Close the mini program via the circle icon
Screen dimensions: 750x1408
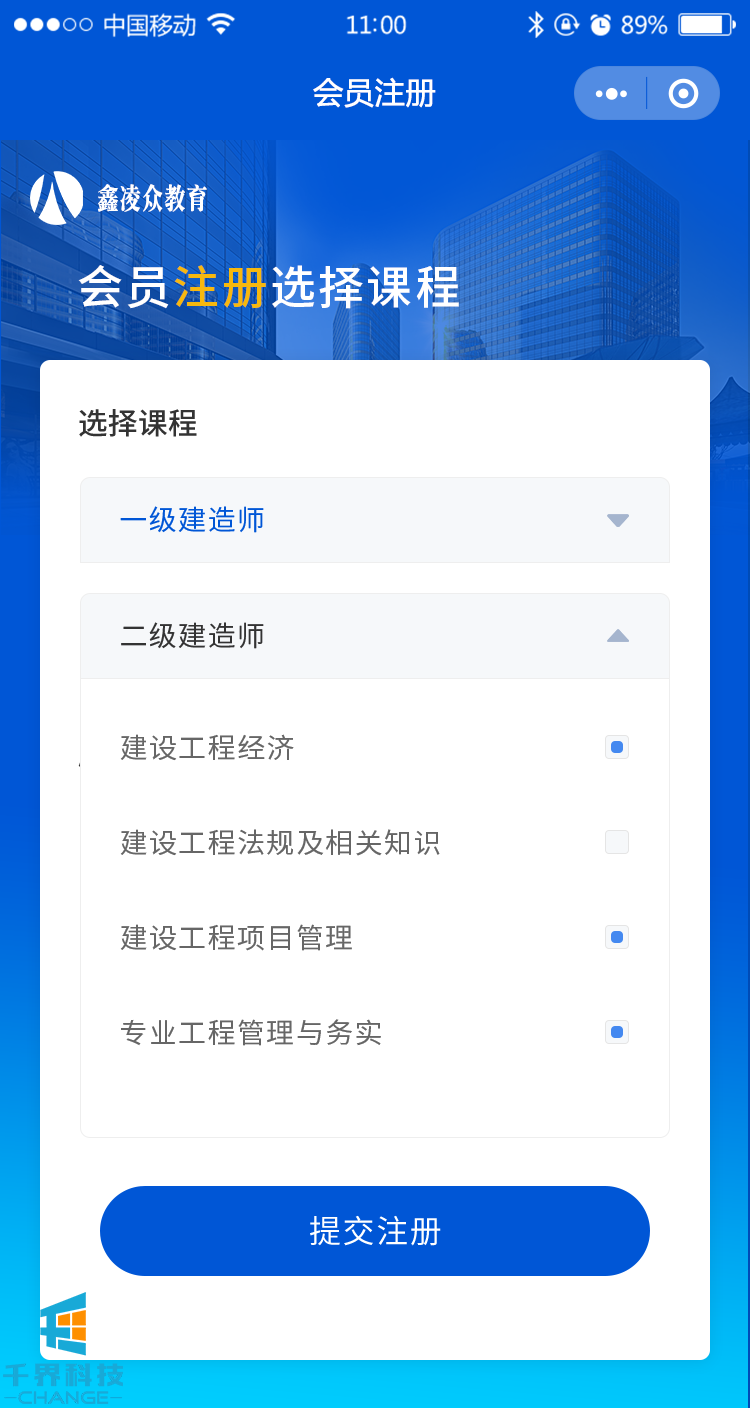pyautogui.click(x=683, y=94)
